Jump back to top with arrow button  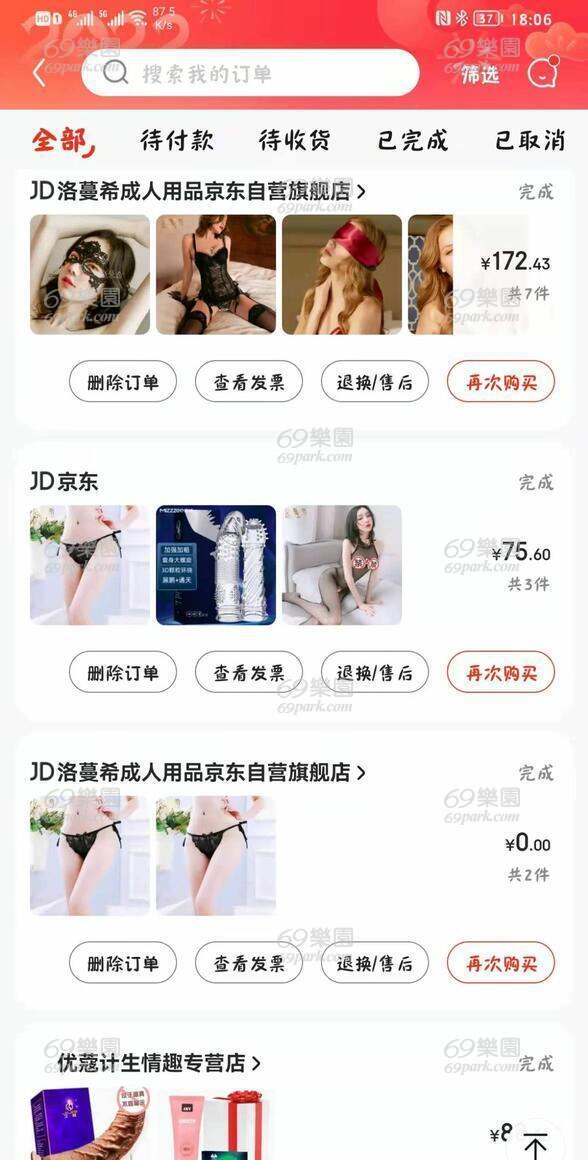535,1144
